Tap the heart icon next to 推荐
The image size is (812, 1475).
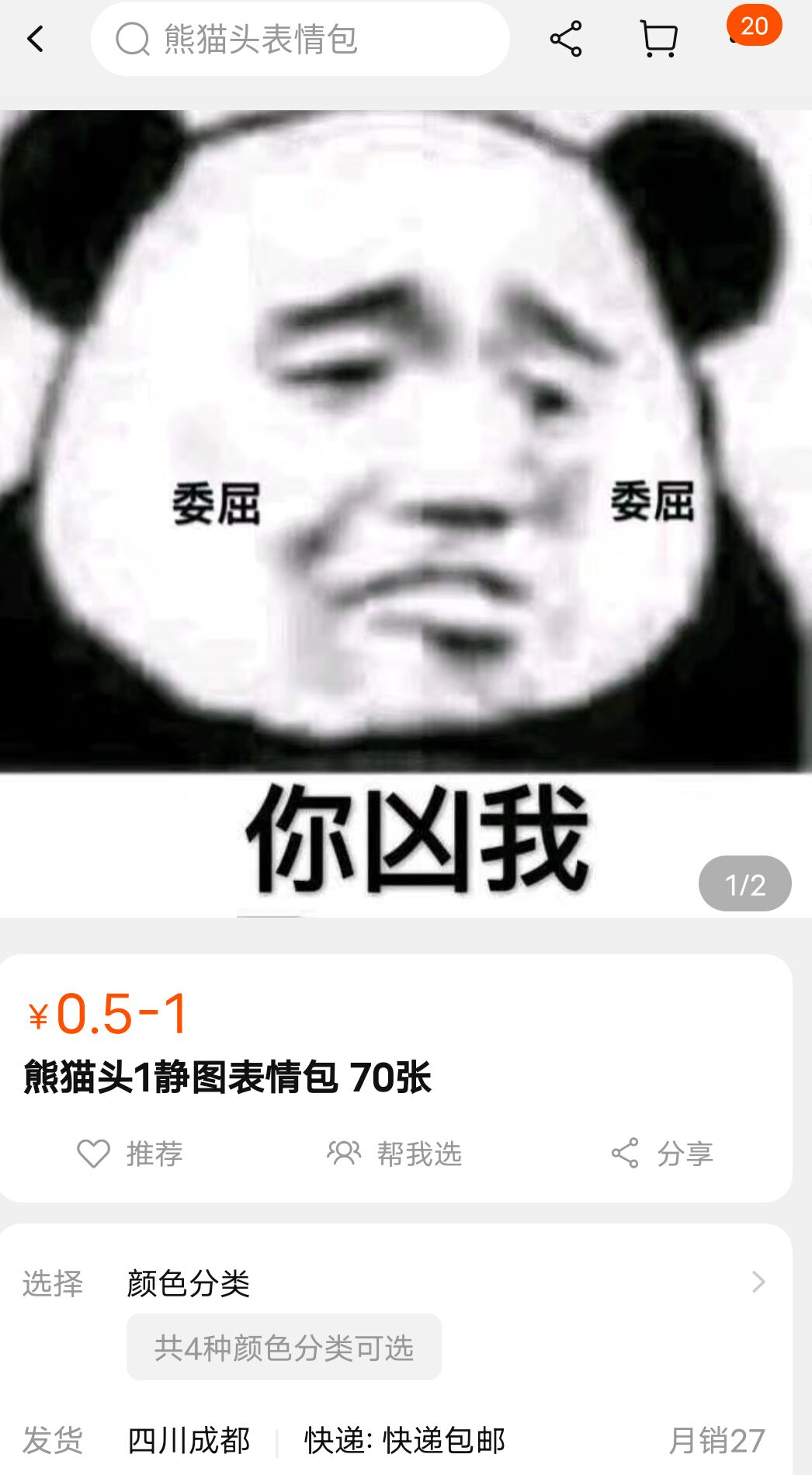[95, 1154]
